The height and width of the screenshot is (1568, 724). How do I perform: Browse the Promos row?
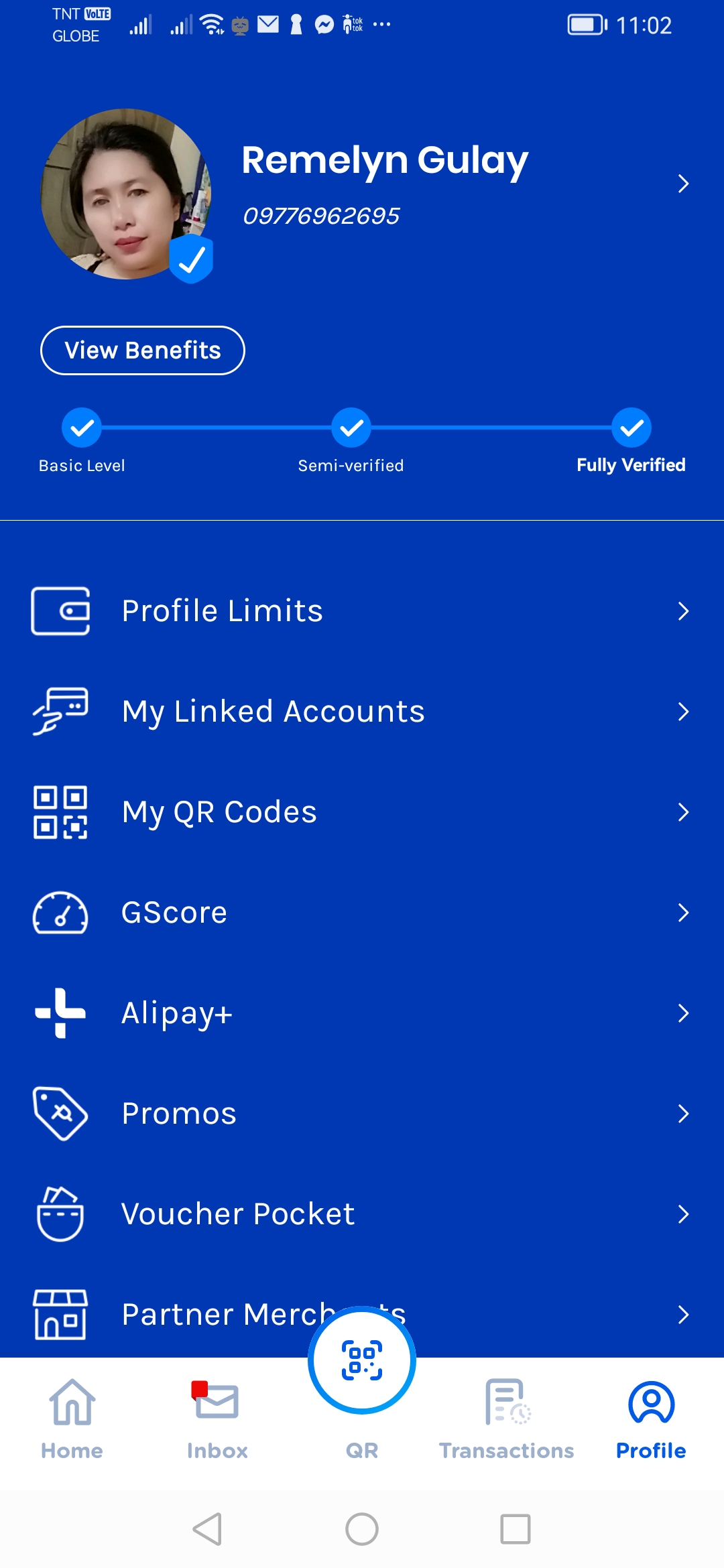(362, 1114)
